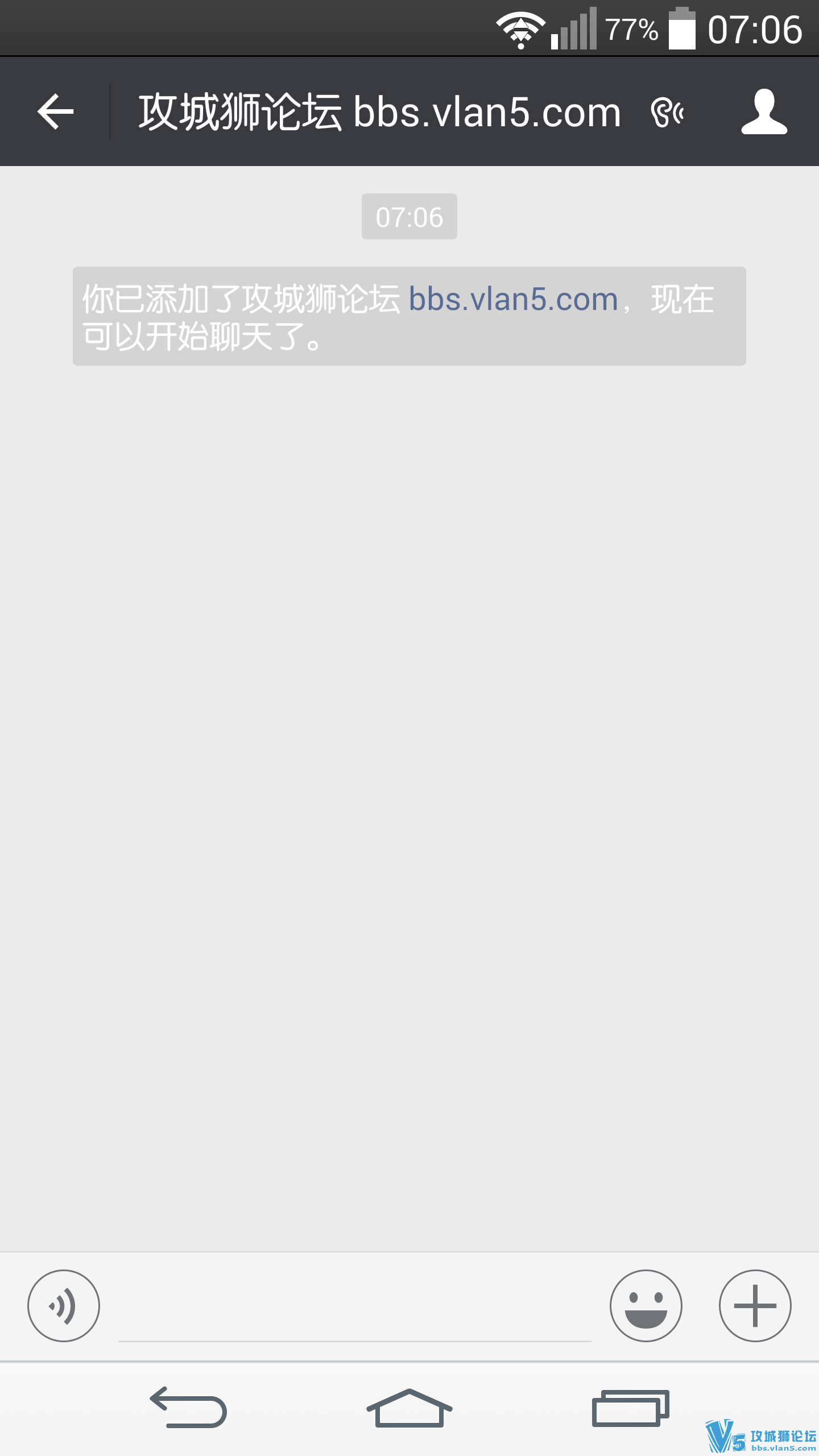Image resolution: width=819 pixels, height=1456 pixels.
Task: Show recent apps
Action: 630,1408
